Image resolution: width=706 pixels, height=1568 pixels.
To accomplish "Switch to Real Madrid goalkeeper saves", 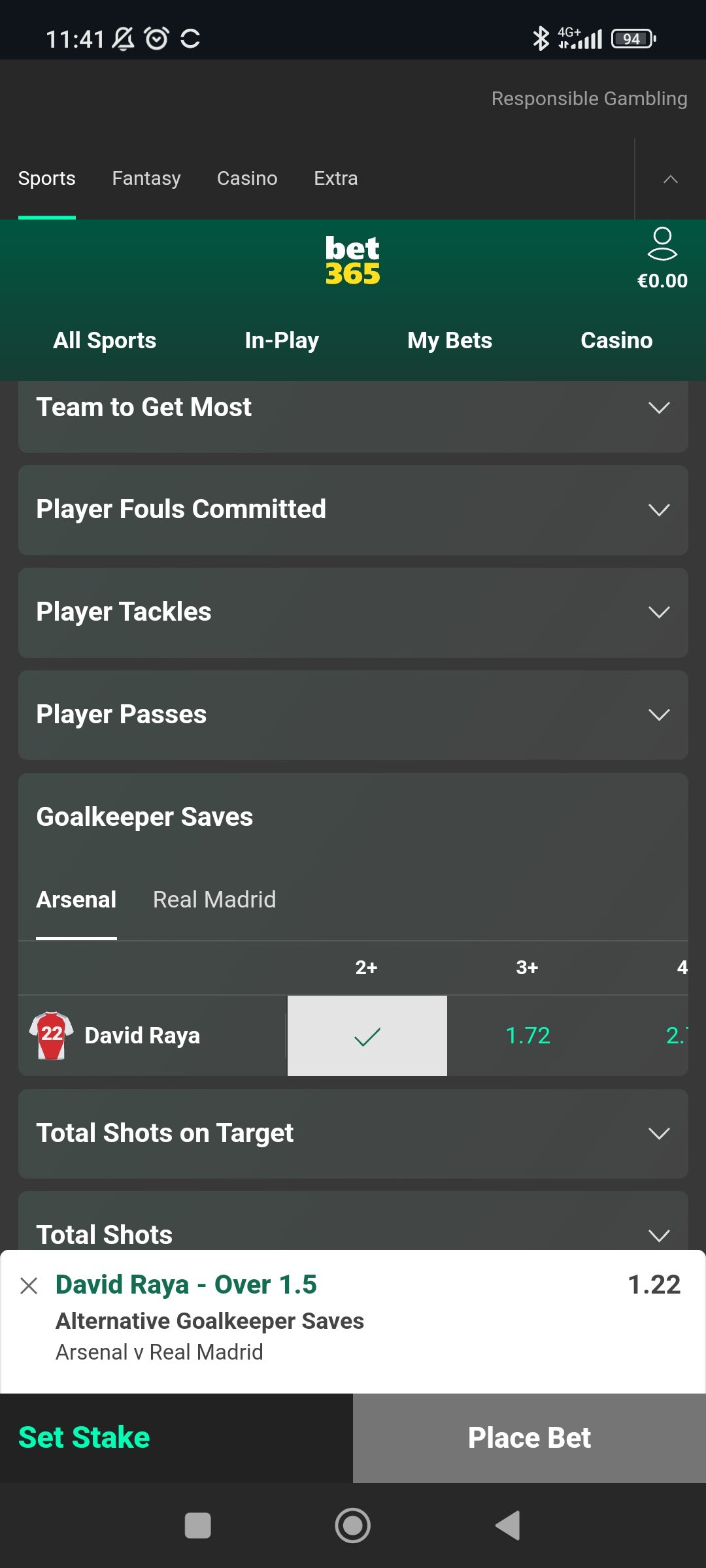I will point(214,900).
